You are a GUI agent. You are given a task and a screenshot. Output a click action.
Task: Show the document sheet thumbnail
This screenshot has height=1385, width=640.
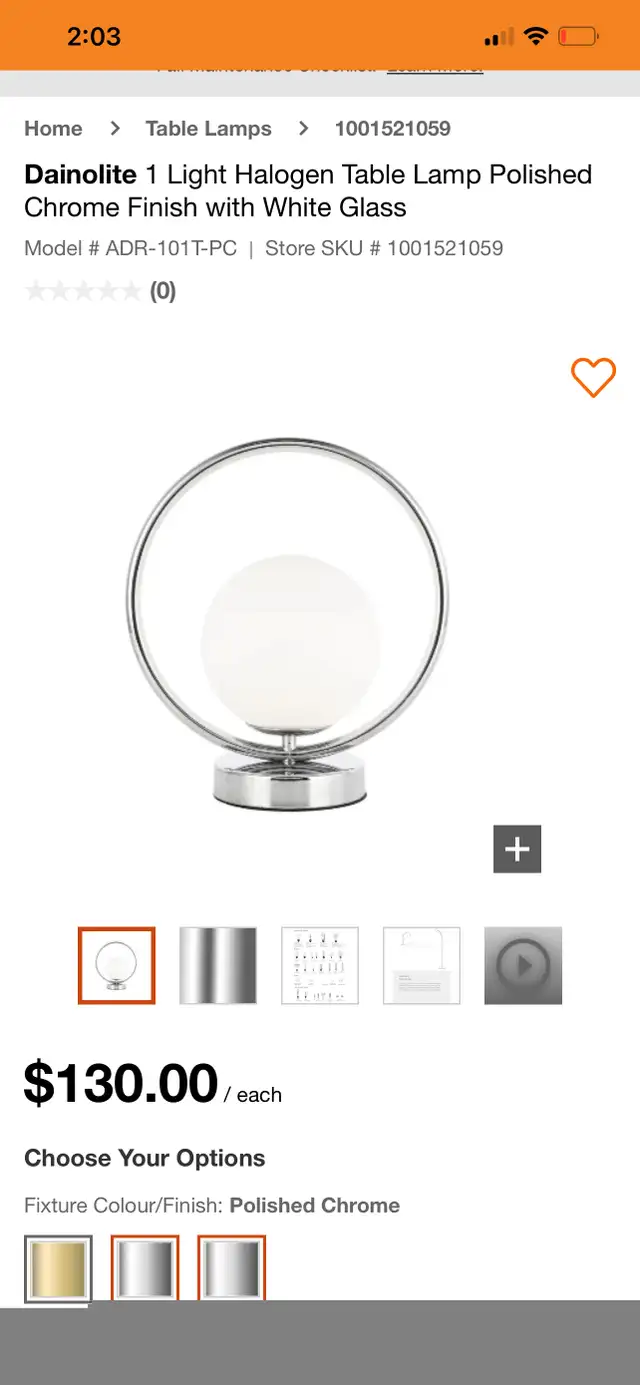422,966
